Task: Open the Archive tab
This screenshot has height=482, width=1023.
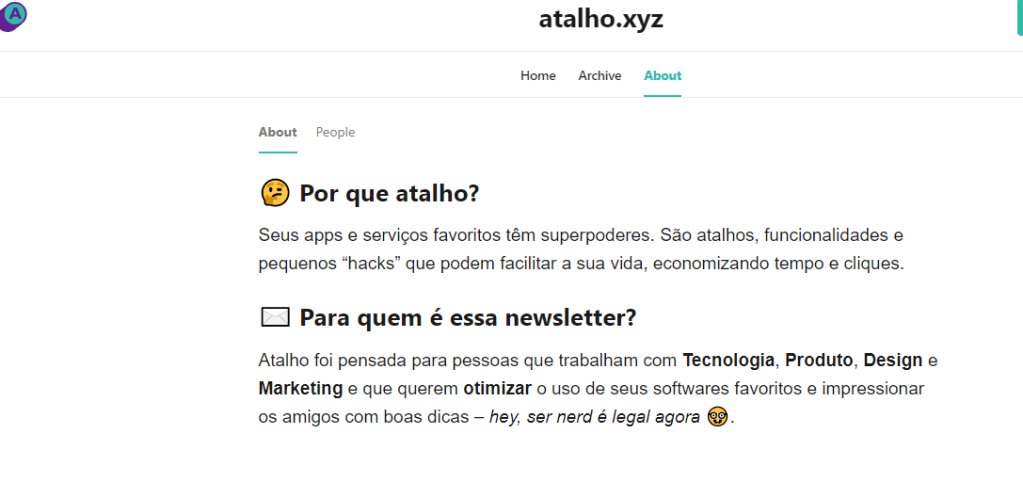Action: tap(599, 76)
